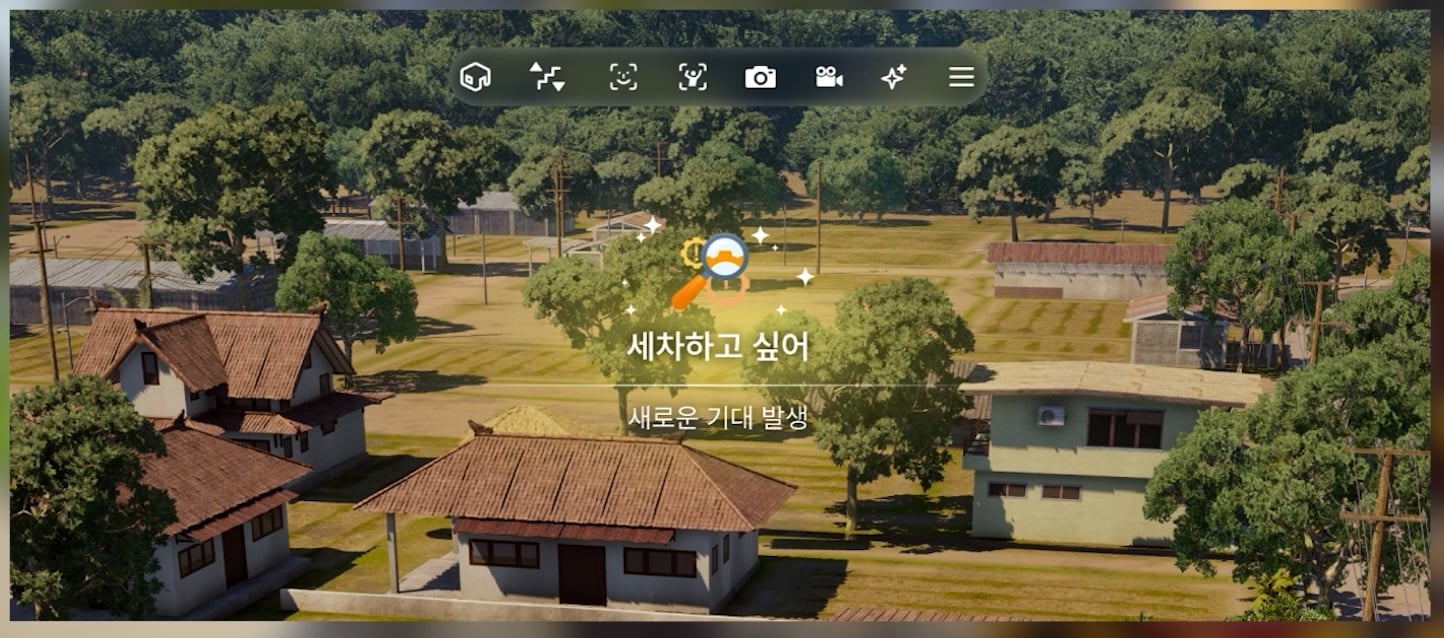Tap the '세차하고 싶어' new wish notification
This screenshot has height=638, width=1444.
point(717,346)
